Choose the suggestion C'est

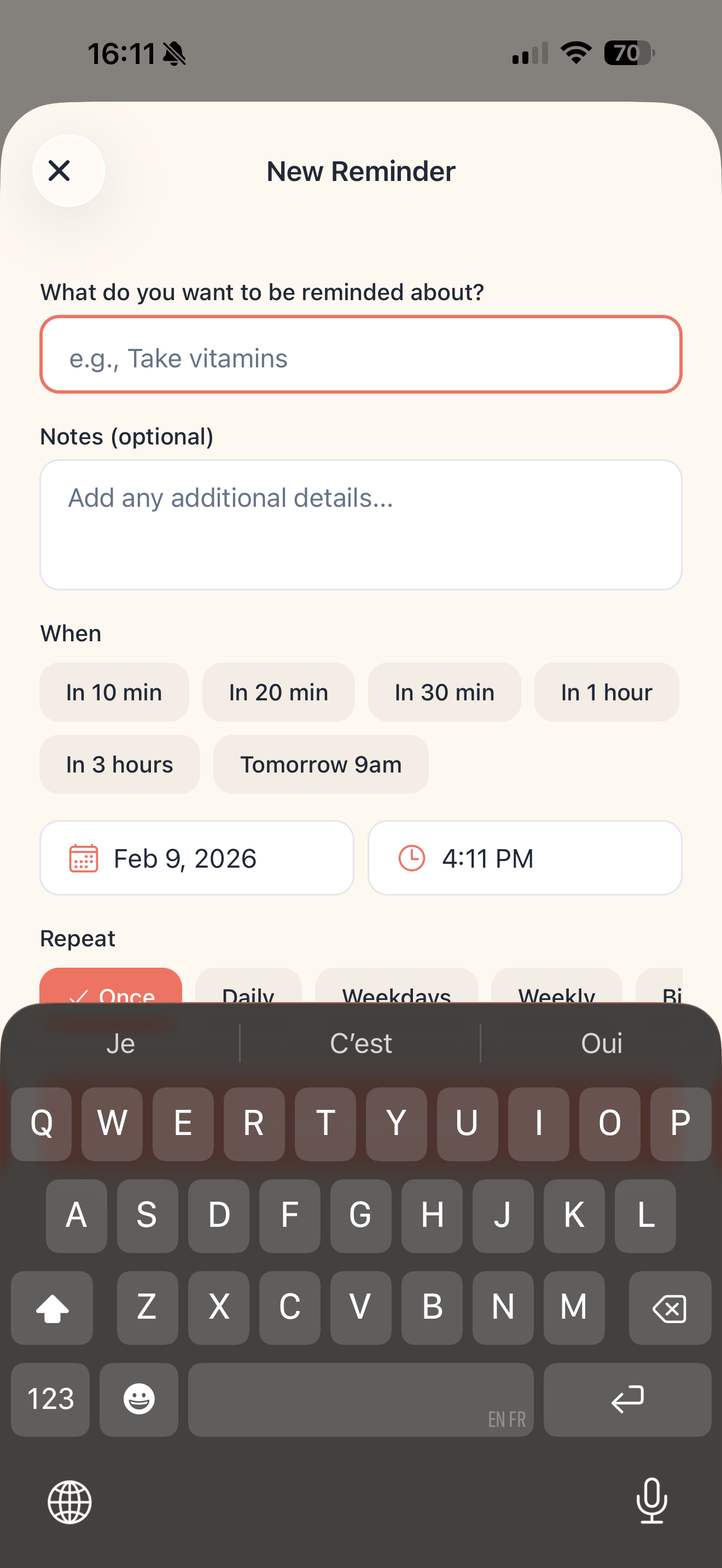[x=359, y=1043]
